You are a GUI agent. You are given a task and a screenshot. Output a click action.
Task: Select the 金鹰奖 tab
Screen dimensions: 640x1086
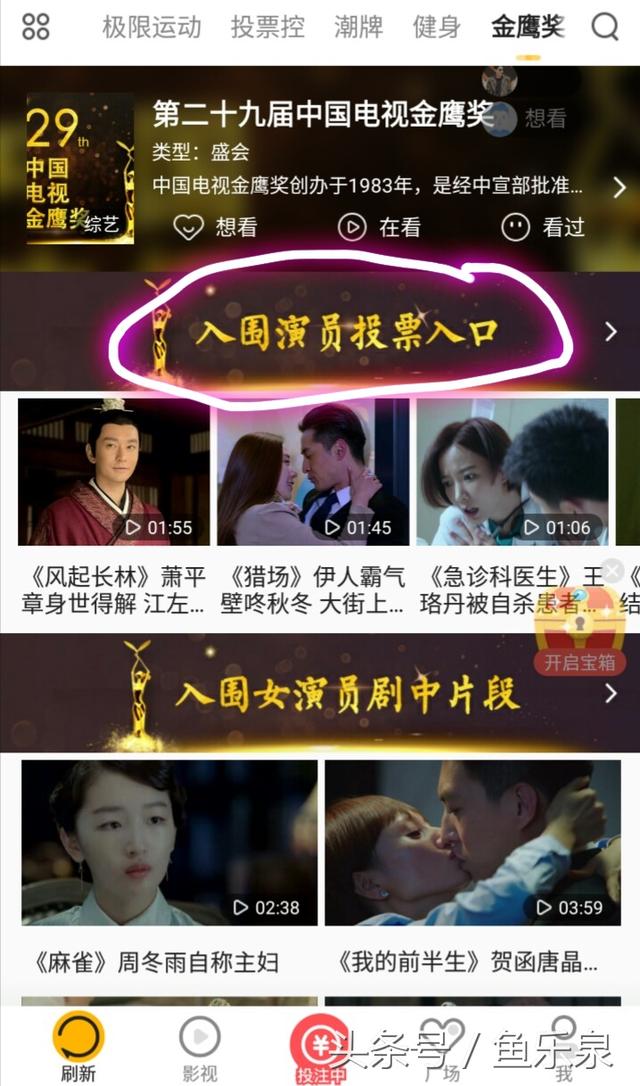(x=528, y=27)
